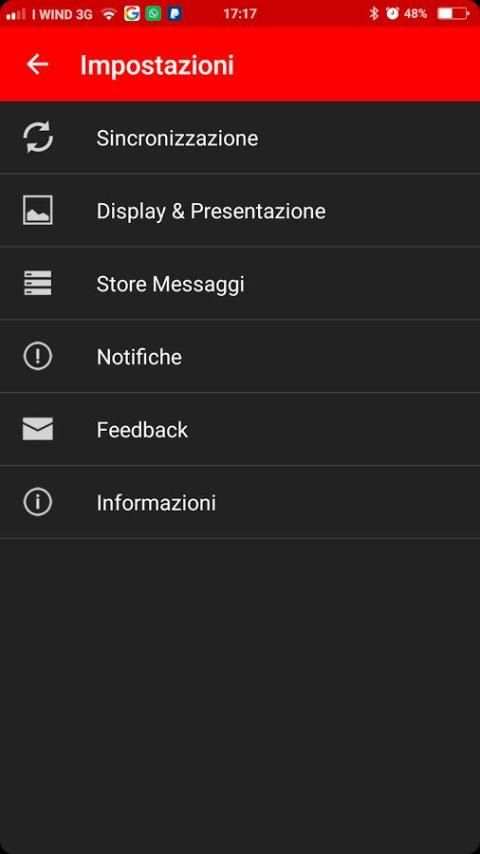Screen dimensions: 480x854
Task: Open Display & Presentazione settings
Action: coord(240,210)
